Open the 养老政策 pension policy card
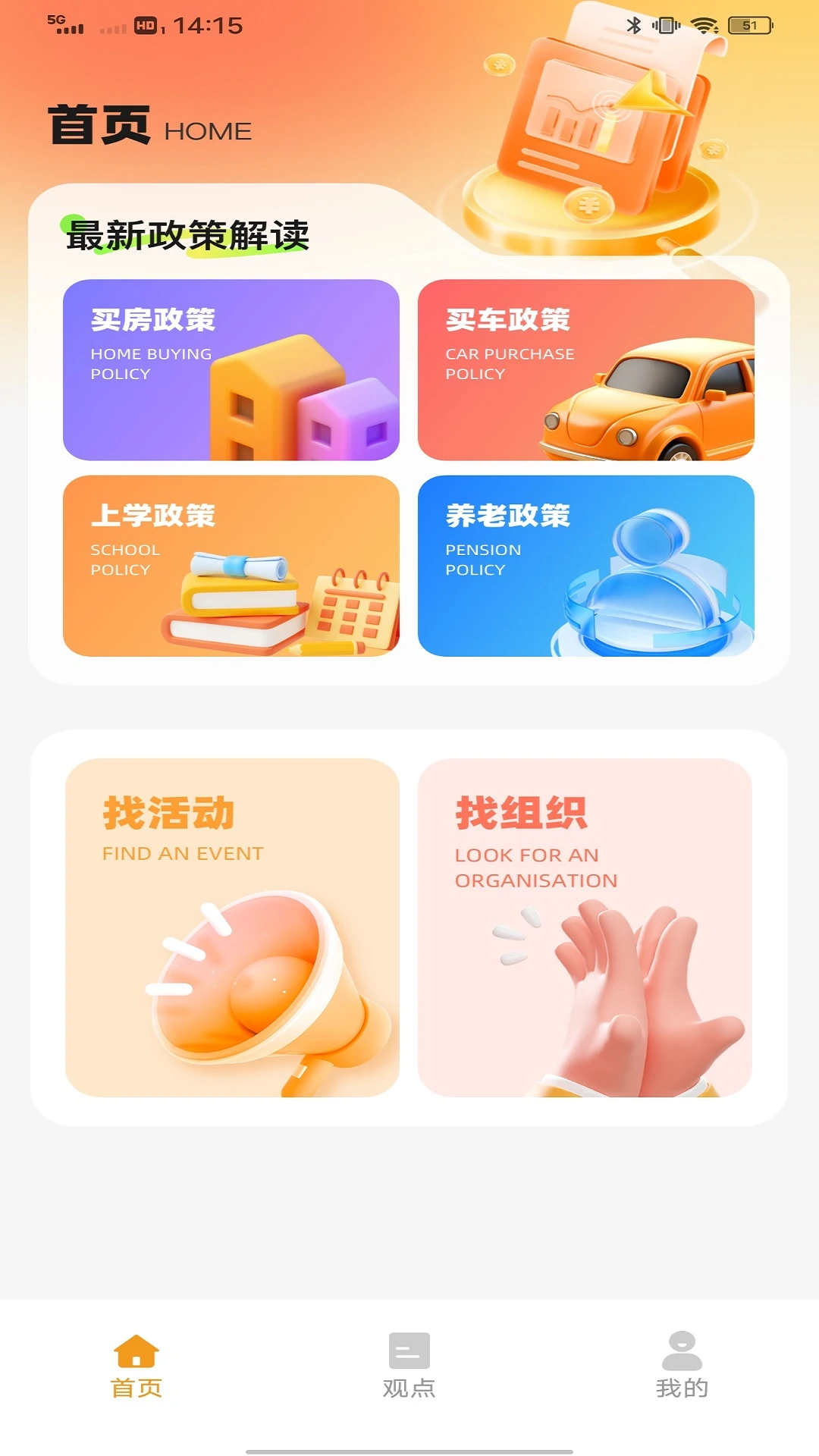This screenshot has height=1456, width=819. click(585, 565)
